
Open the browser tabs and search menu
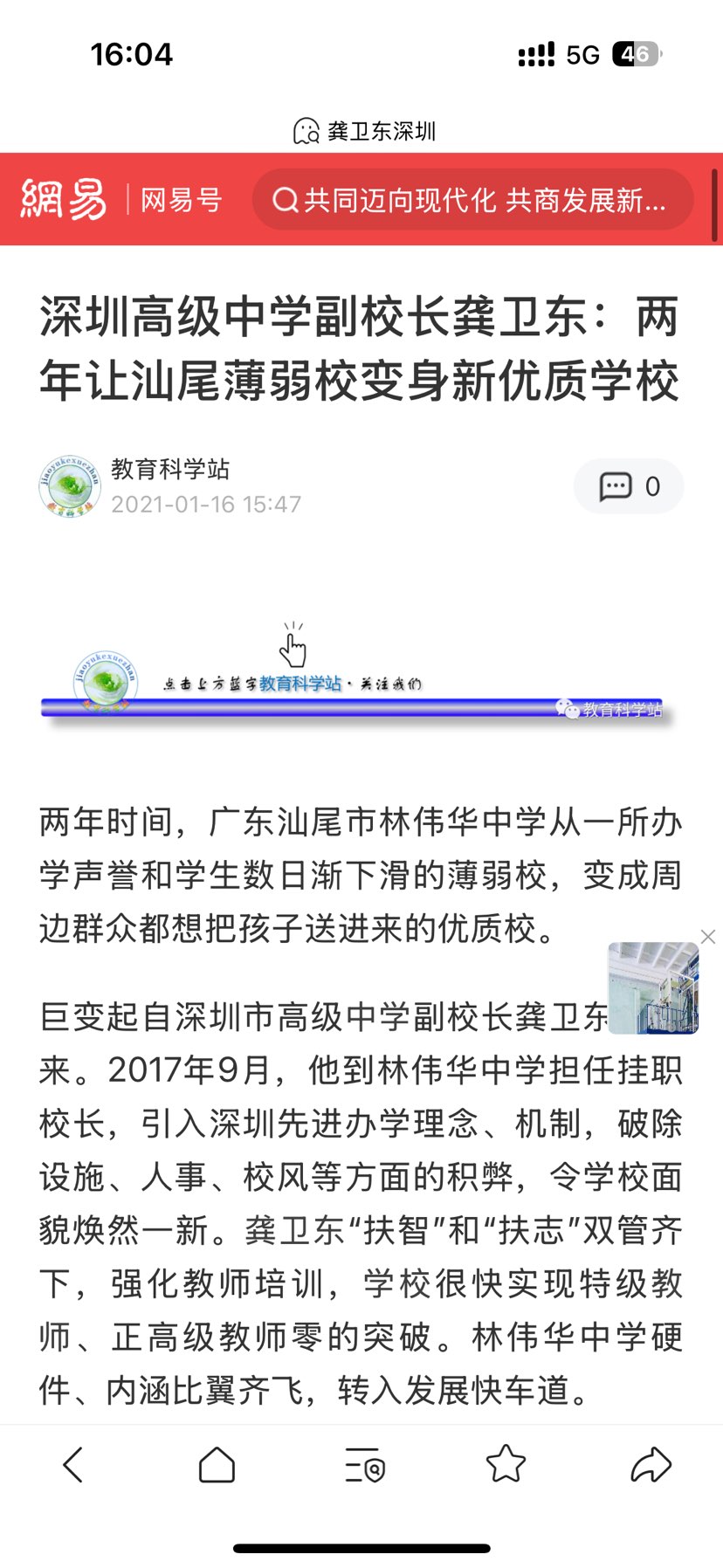coord(363,1465)
